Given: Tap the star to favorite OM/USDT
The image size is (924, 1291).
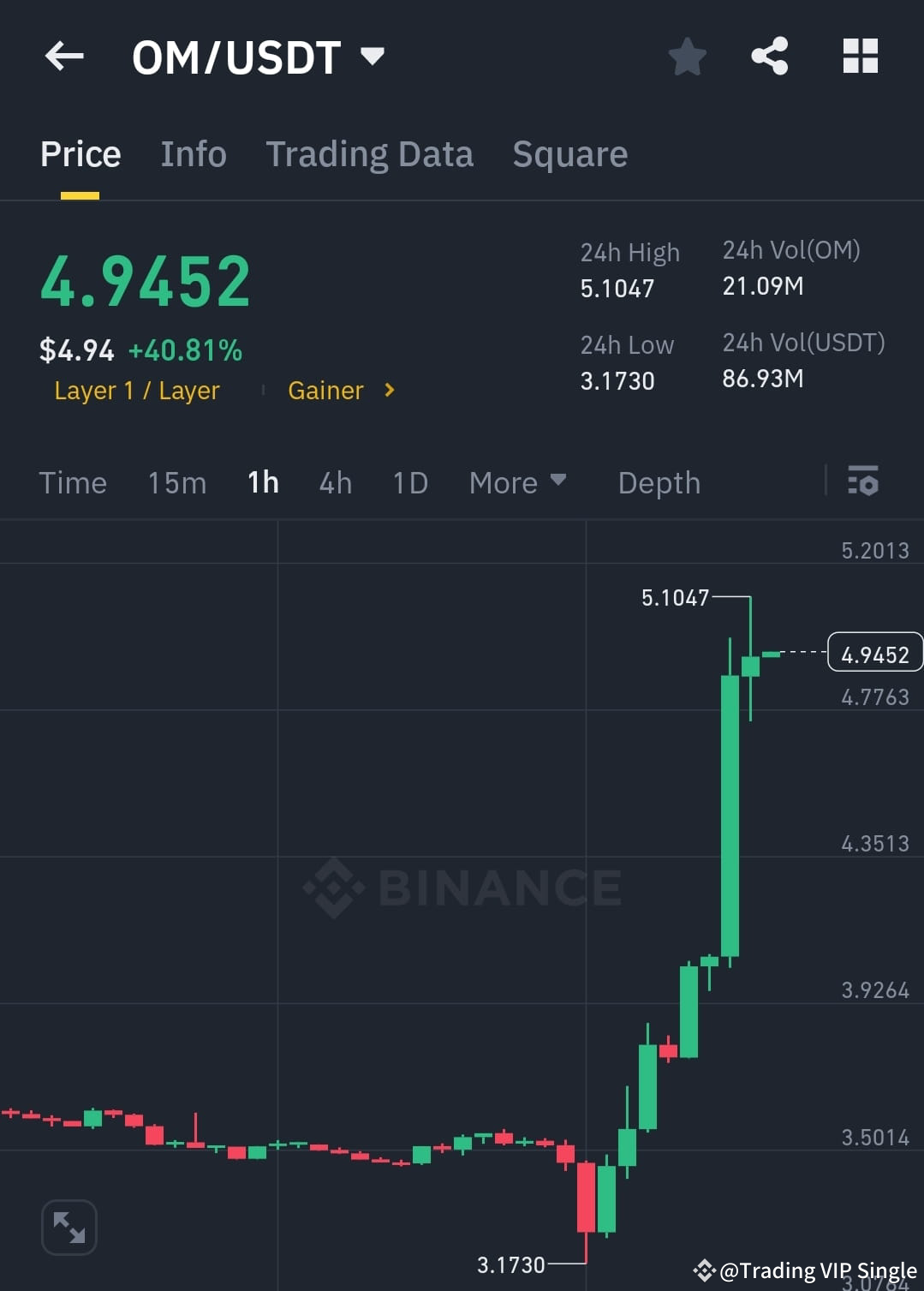Looking at the screenshot, I should (x=687, y=56).
